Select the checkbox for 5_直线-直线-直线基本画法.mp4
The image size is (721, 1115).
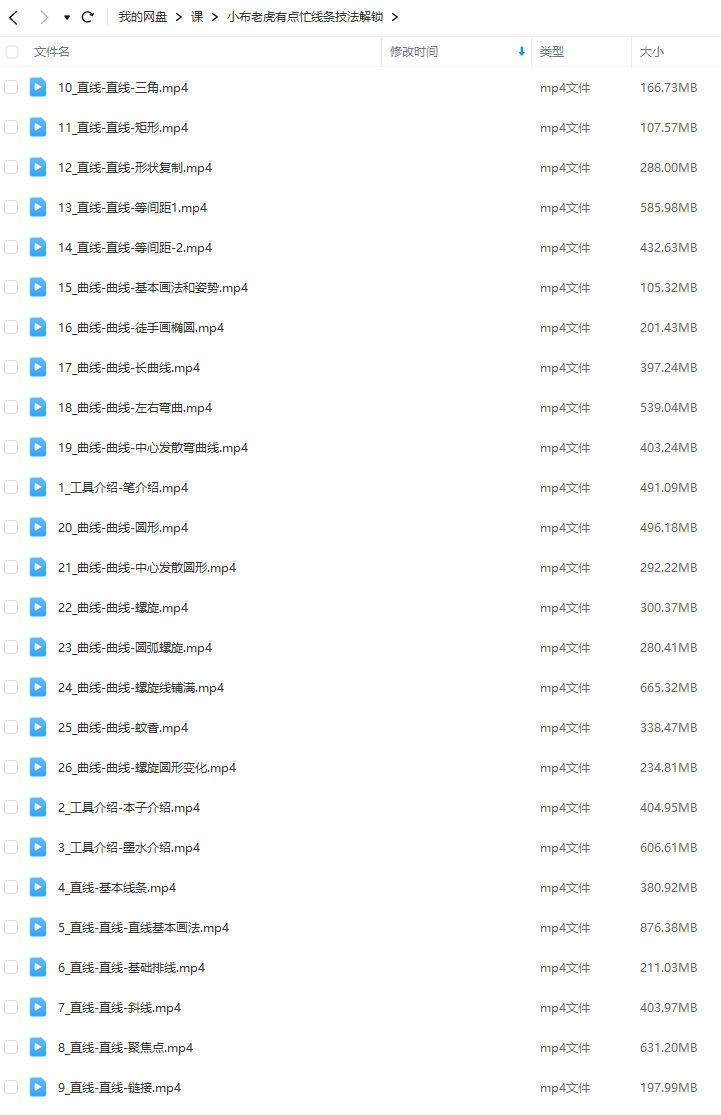(x=11, y=927)
